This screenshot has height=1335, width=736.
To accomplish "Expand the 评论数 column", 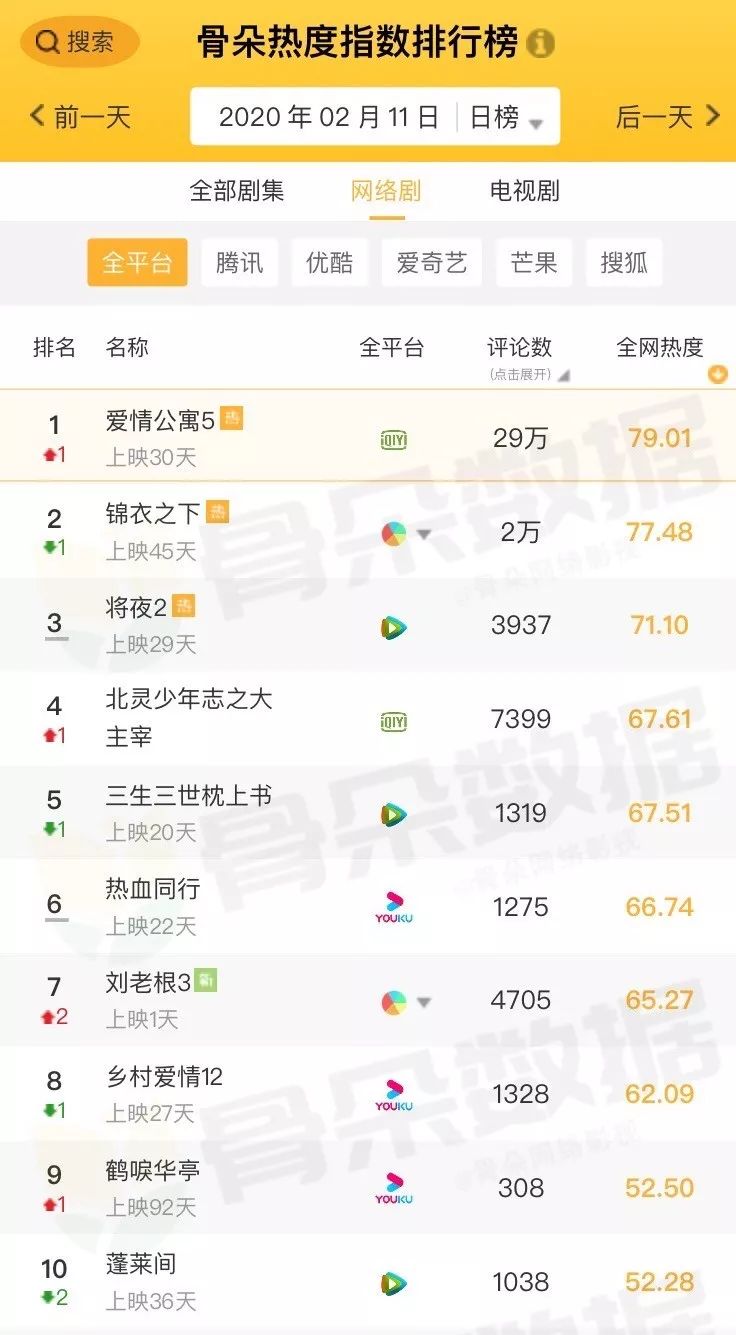I will coord(520,357).
